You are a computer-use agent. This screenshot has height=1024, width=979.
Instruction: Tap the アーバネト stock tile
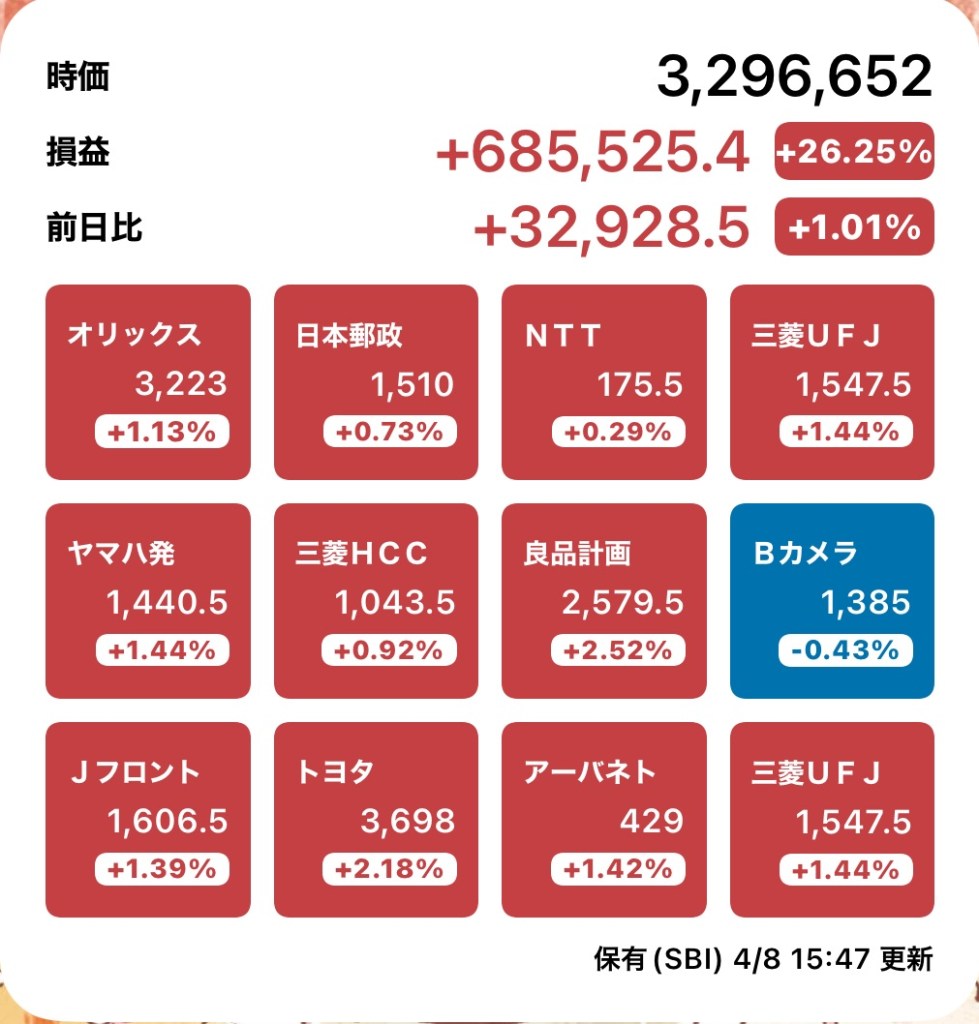[x=604, y=820]
